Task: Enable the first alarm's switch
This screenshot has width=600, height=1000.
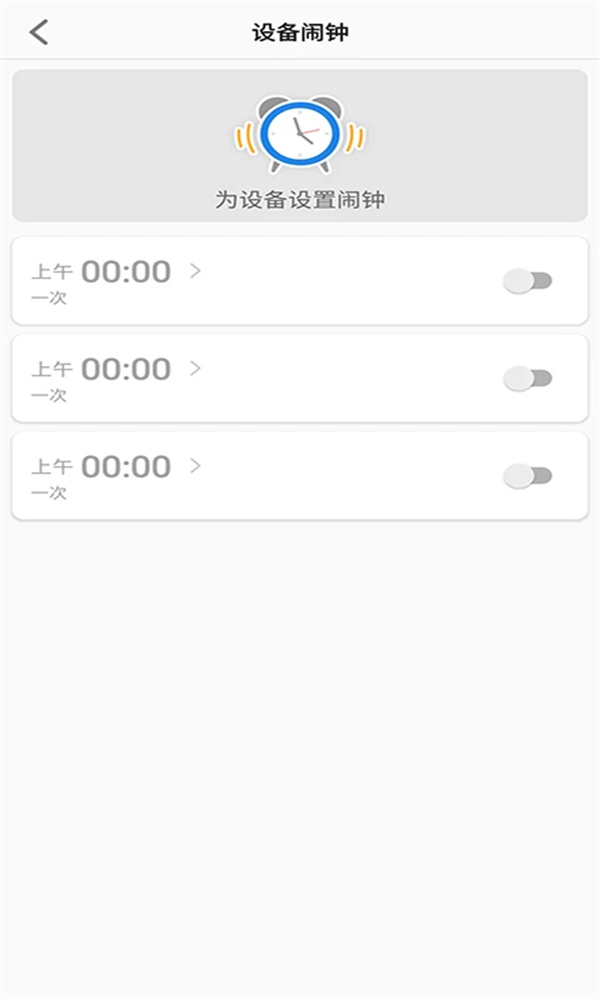Action: [x=527, y=281]
